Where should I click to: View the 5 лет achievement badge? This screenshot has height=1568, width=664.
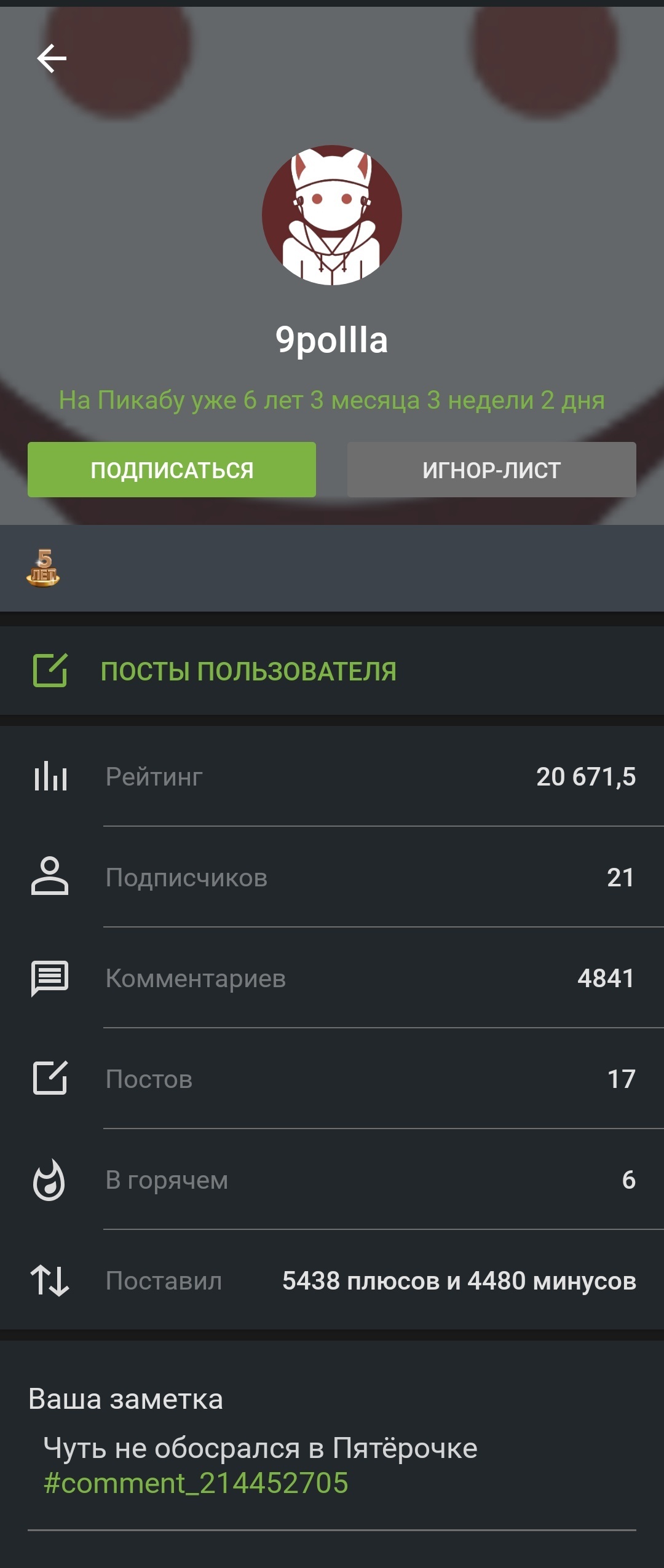[43, 568]
